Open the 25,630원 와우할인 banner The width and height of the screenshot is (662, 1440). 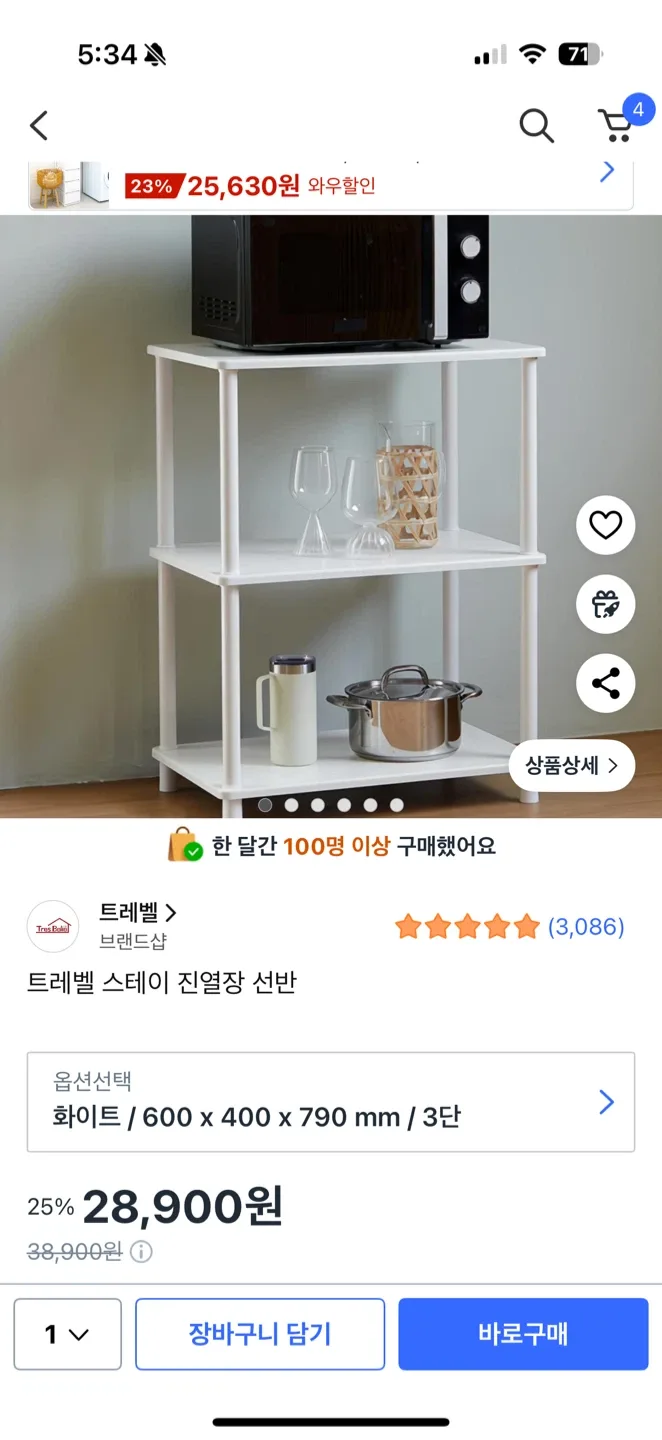point(330,185)
